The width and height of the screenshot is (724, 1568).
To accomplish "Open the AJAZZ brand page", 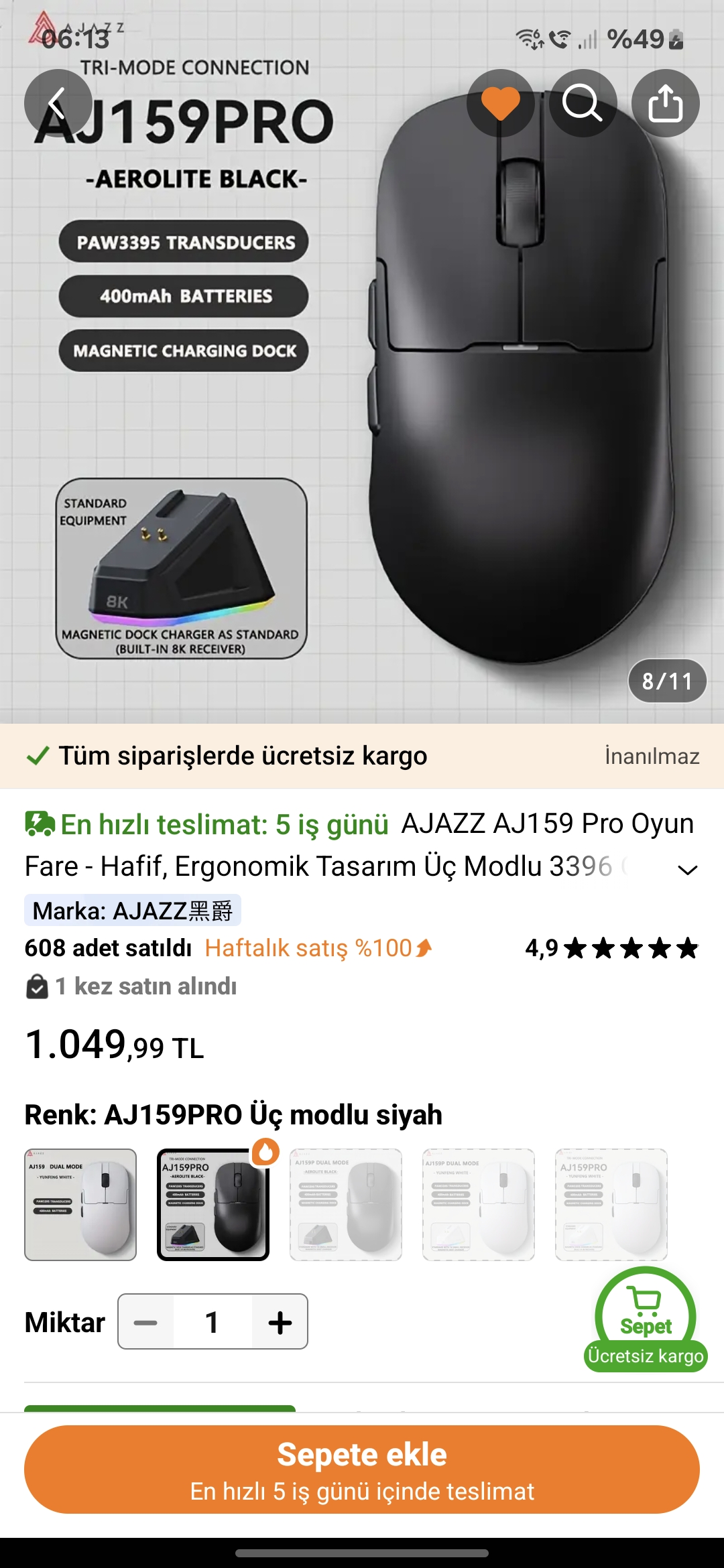I will 133,911.
